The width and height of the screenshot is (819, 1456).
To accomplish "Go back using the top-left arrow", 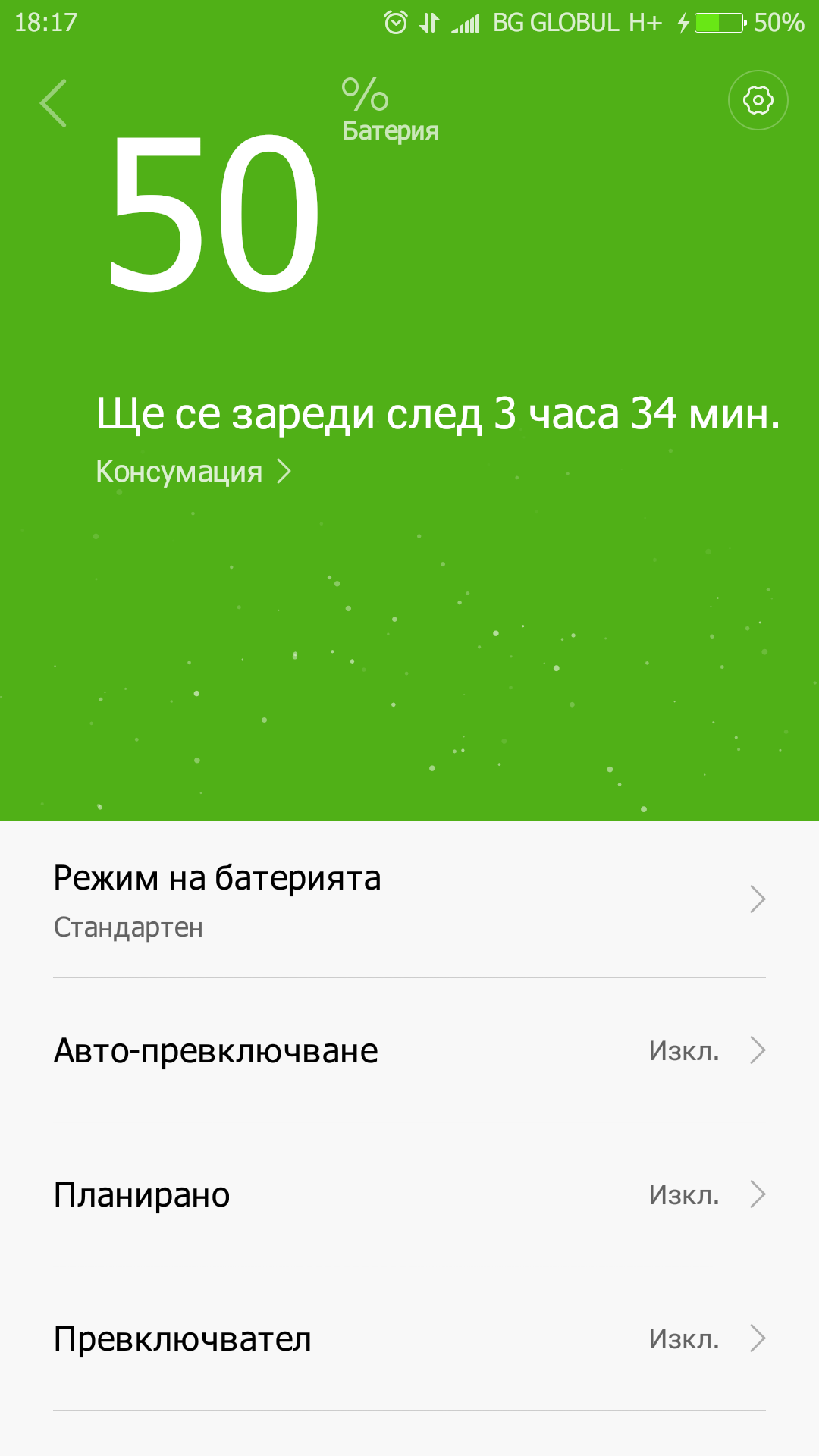I will click(x=53, y=102).
